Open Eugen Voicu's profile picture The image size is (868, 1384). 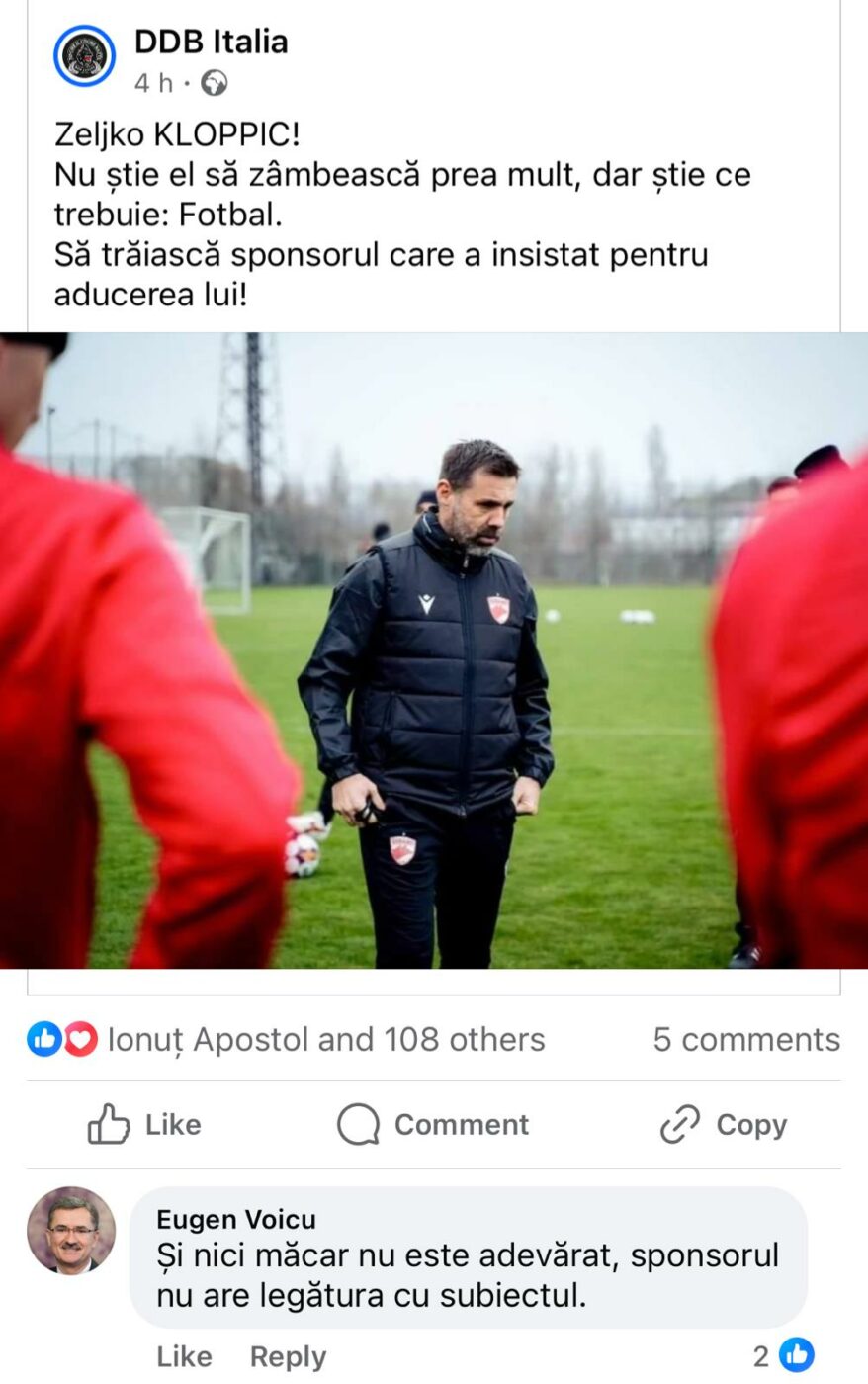point(70,1230)
